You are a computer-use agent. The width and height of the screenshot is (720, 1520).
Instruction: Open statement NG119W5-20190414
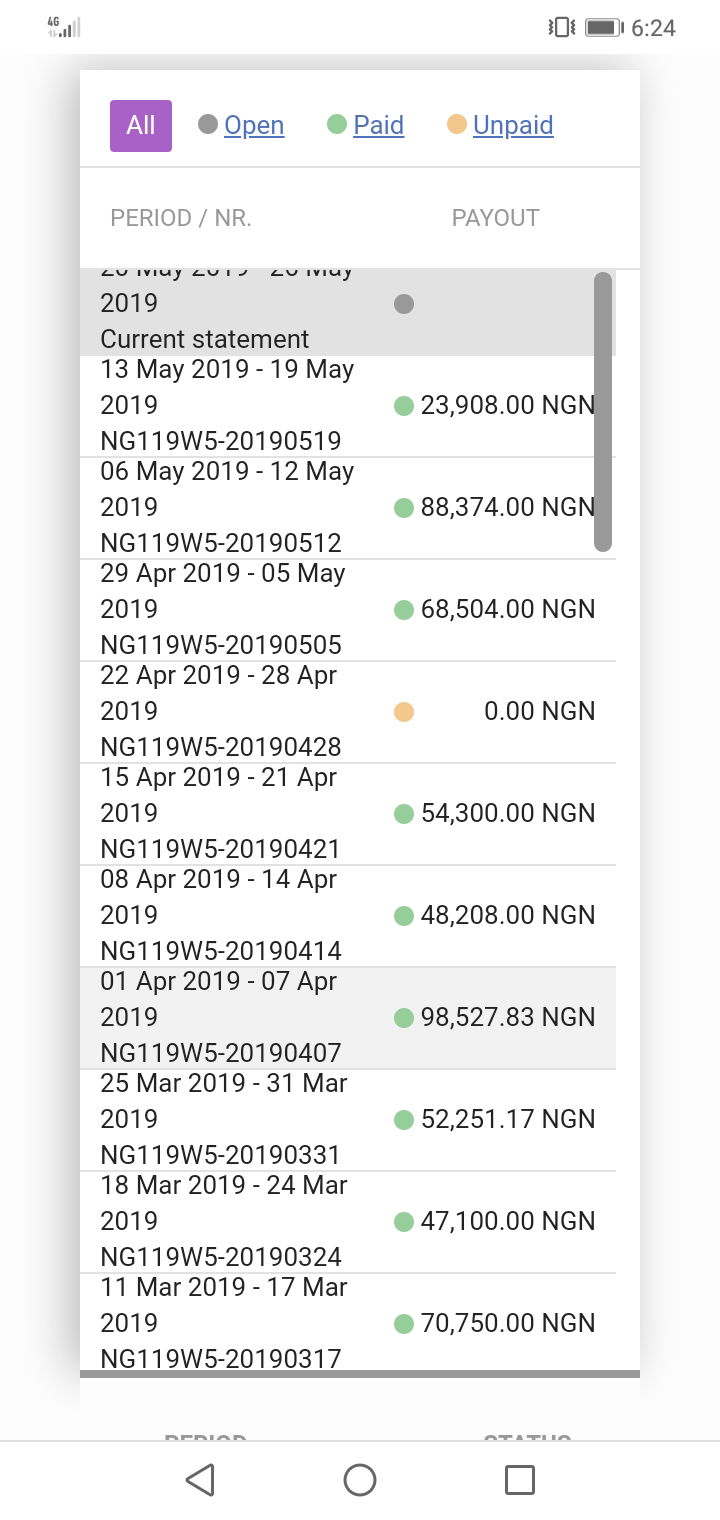pos(348,916)
